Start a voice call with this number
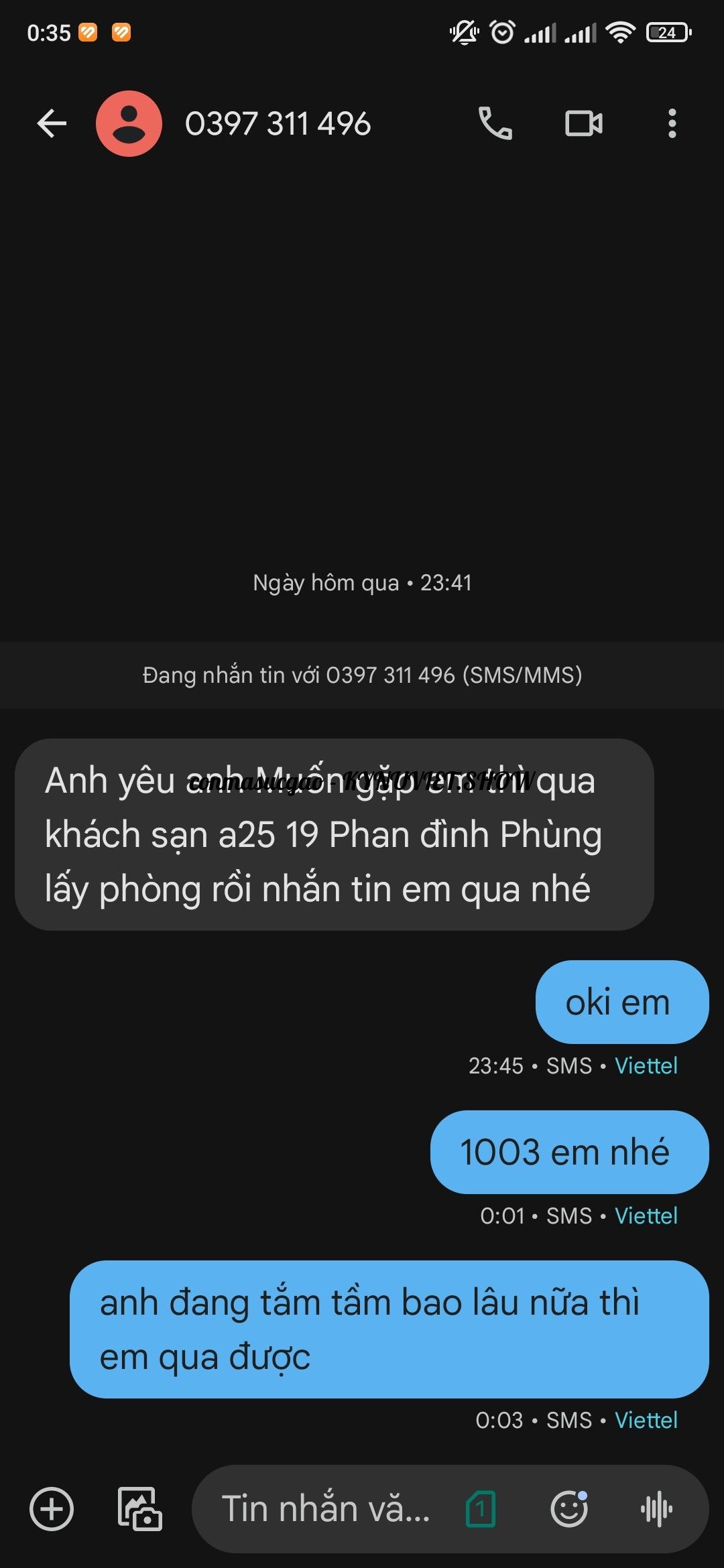 tap(495, 124)
